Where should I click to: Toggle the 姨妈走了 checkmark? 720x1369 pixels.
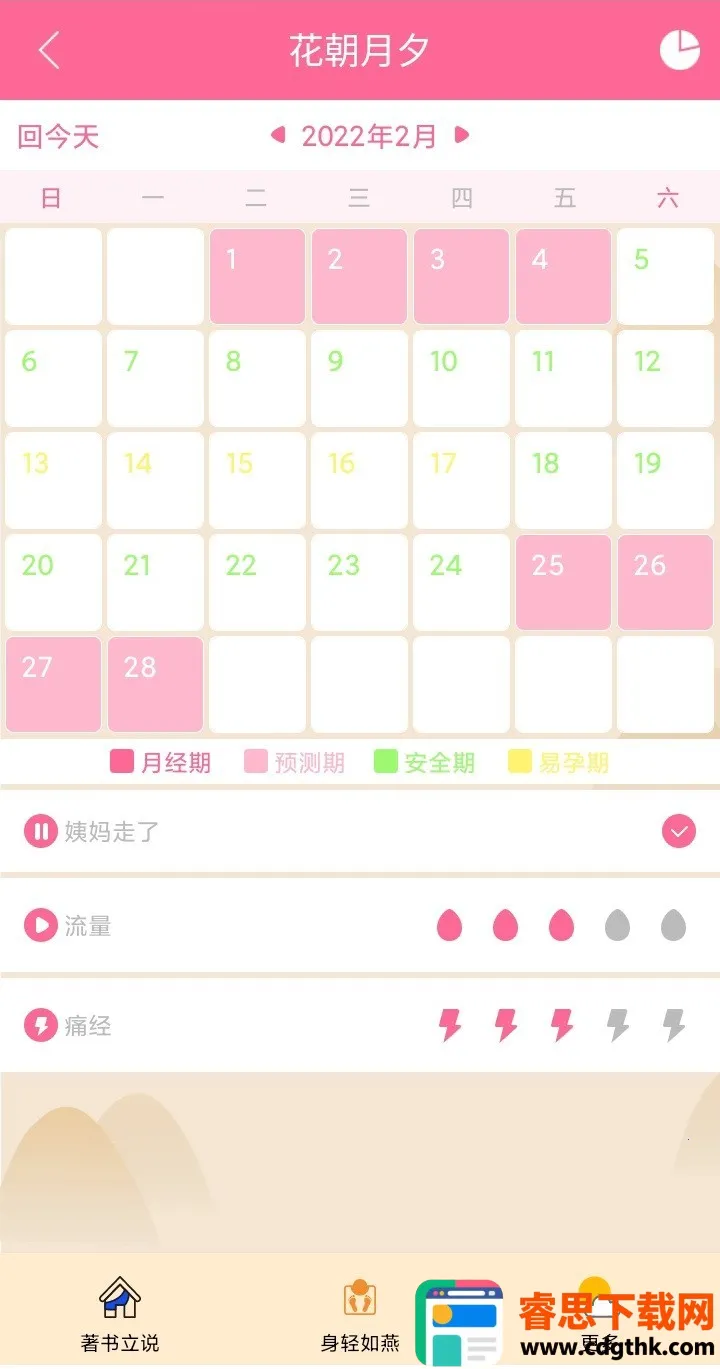point(679,831)
